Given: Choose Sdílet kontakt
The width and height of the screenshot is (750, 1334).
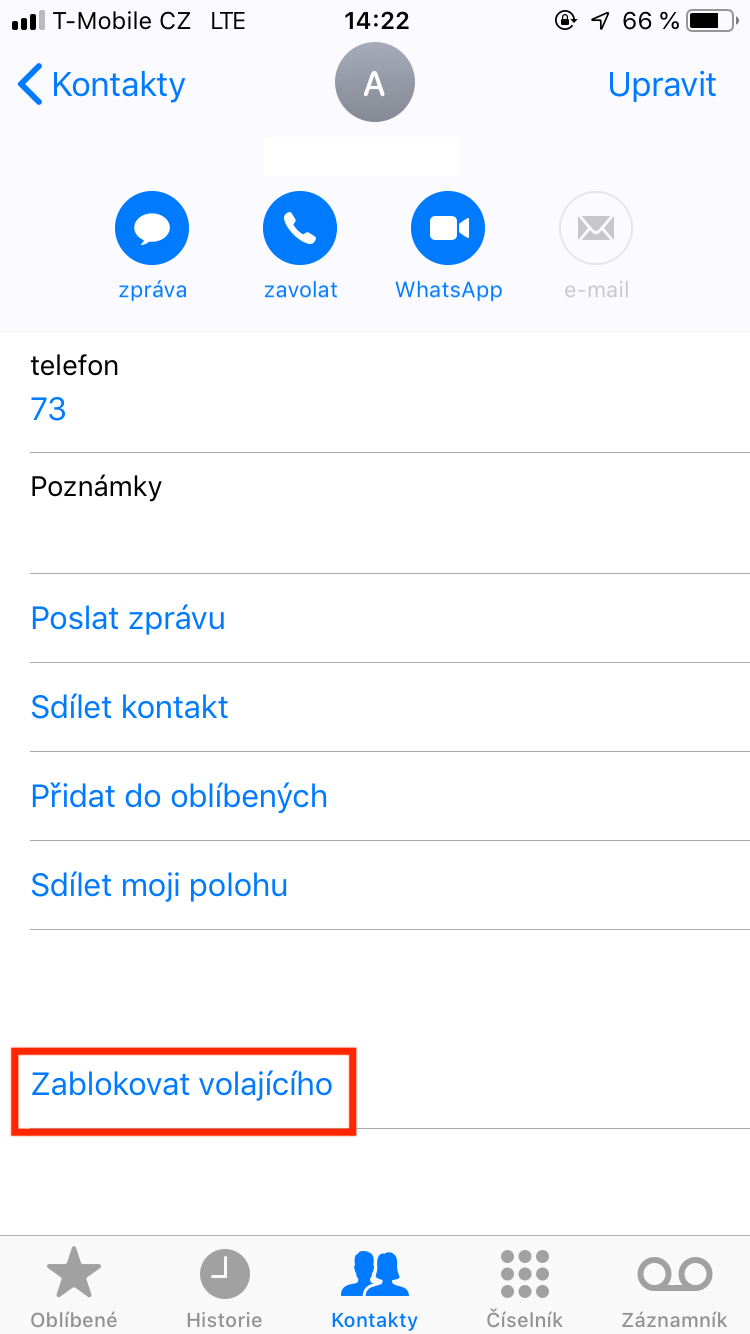Looking at the screenshot, I should [130, 707].
